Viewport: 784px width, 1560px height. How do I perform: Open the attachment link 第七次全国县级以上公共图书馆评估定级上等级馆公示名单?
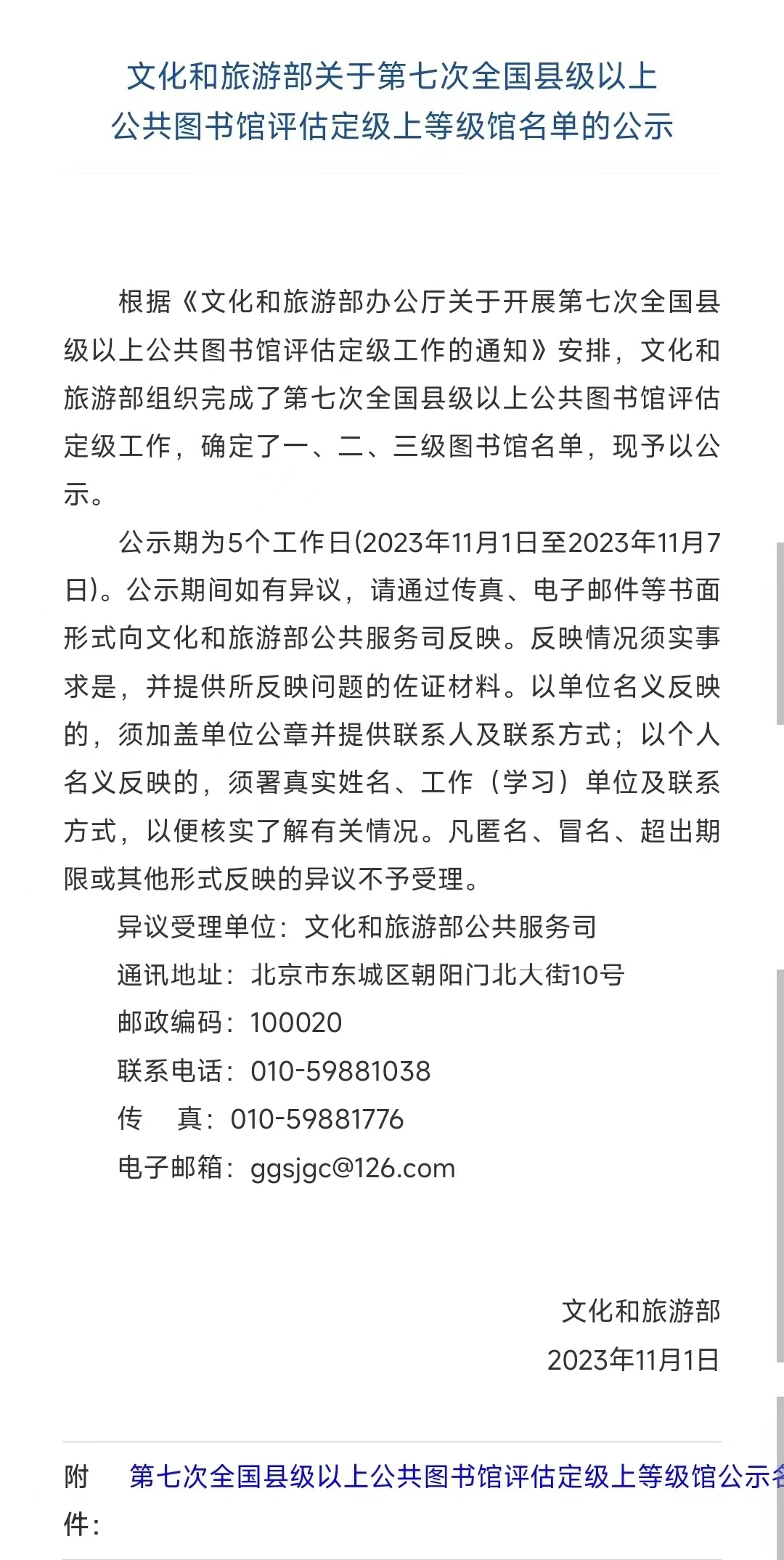point(450,1476)
